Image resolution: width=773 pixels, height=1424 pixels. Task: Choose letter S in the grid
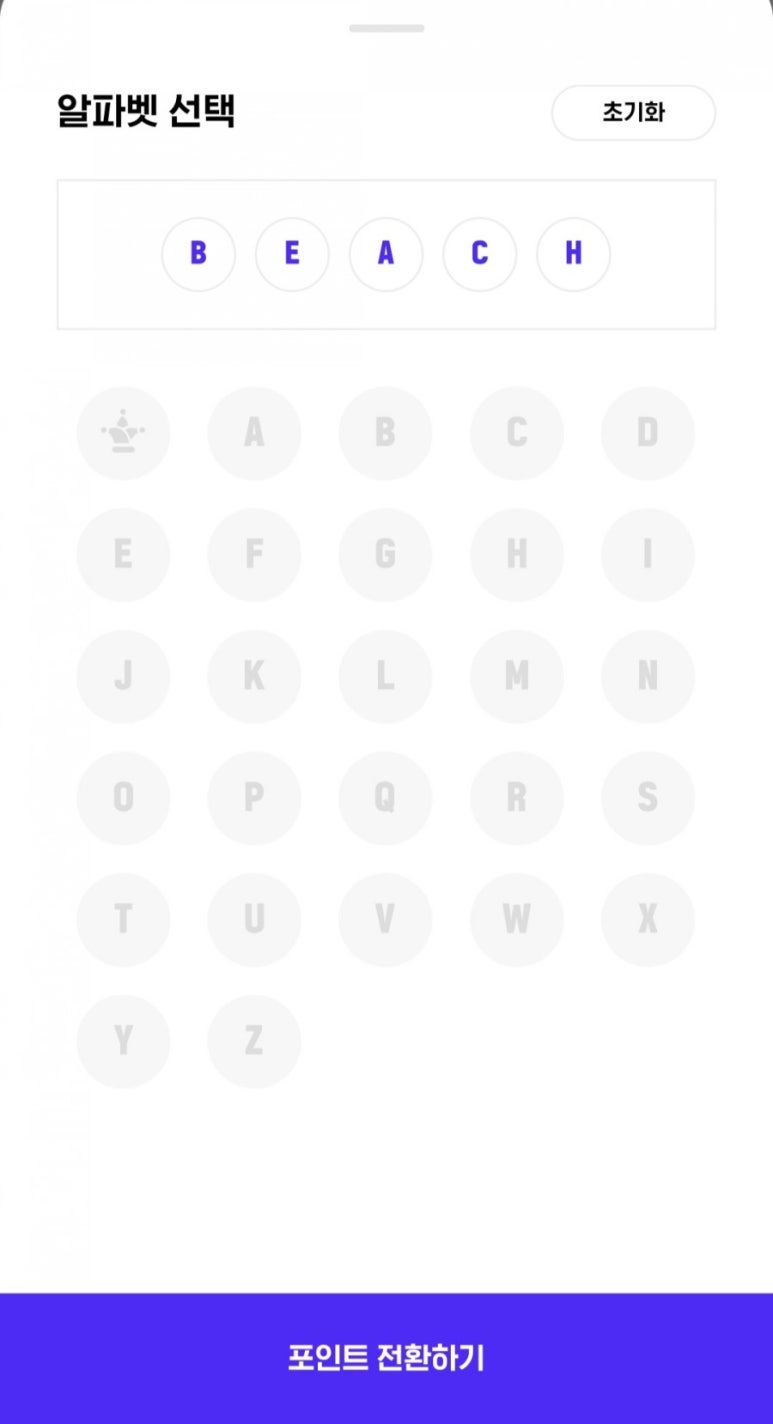pyautogui.click(x=647, y=797)
